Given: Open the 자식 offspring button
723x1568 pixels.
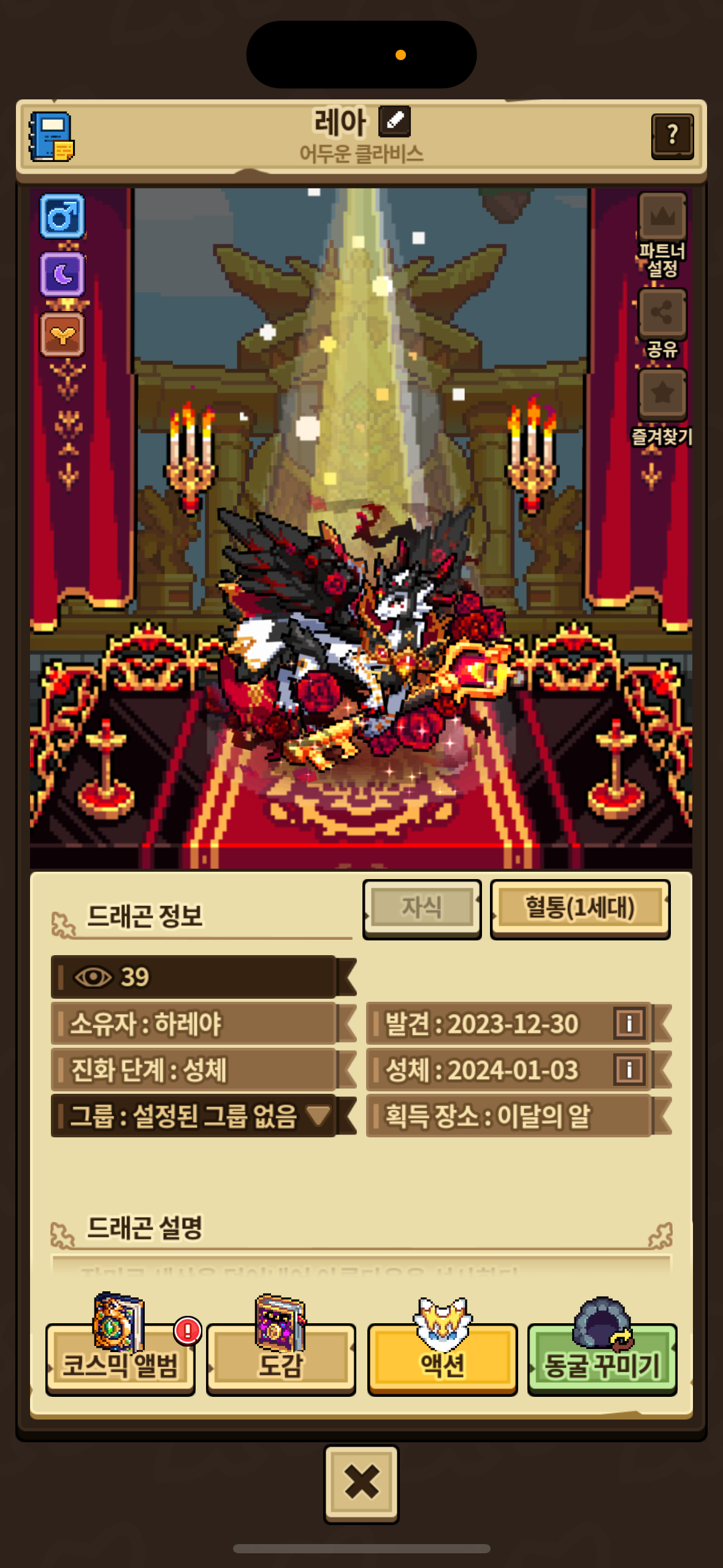Looking at the screenshot, I should [422, 908].
